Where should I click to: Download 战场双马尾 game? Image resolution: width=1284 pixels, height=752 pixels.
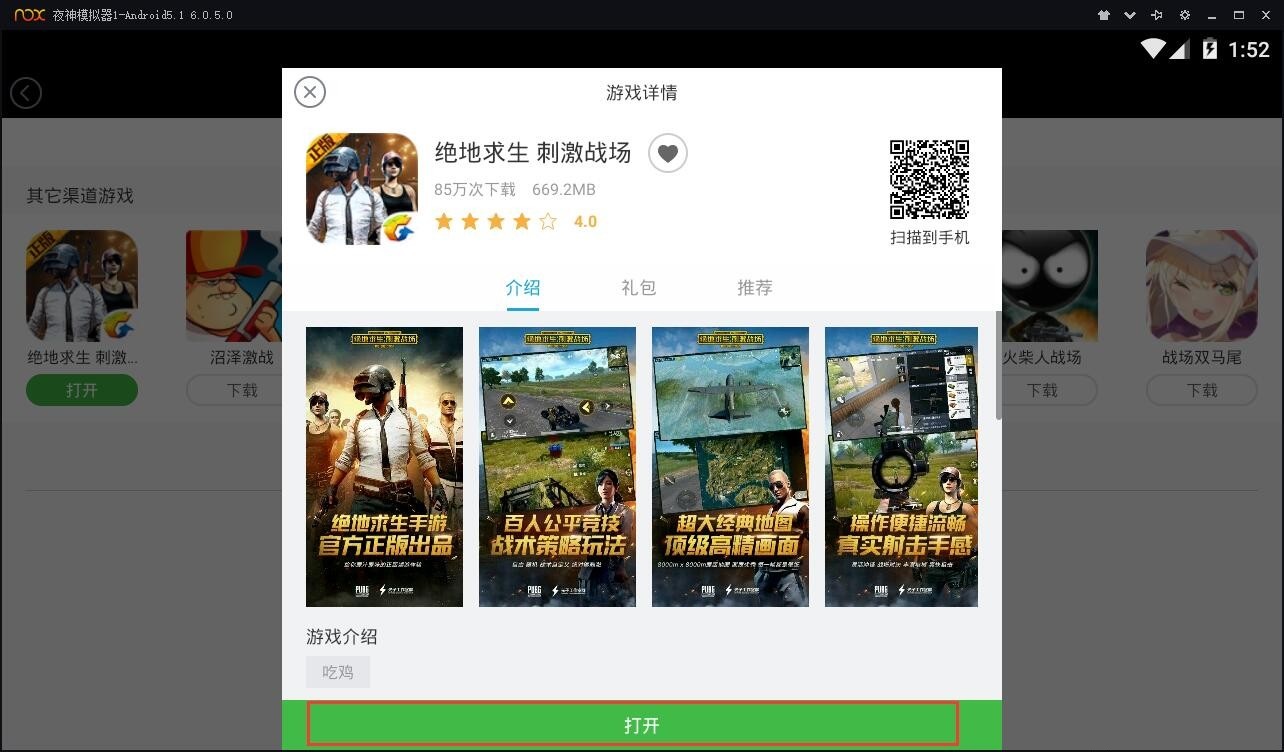tap(1201, 390)
